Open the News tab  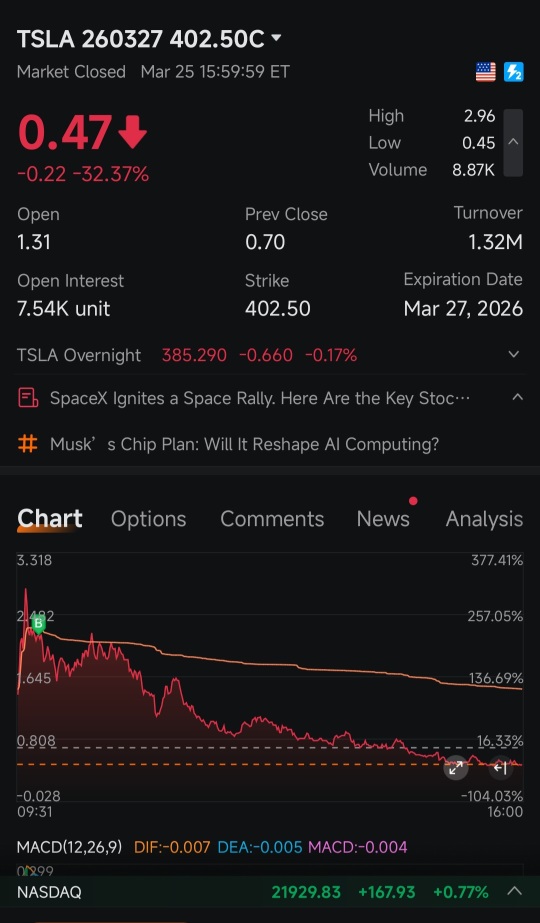(x=383, y=519)
